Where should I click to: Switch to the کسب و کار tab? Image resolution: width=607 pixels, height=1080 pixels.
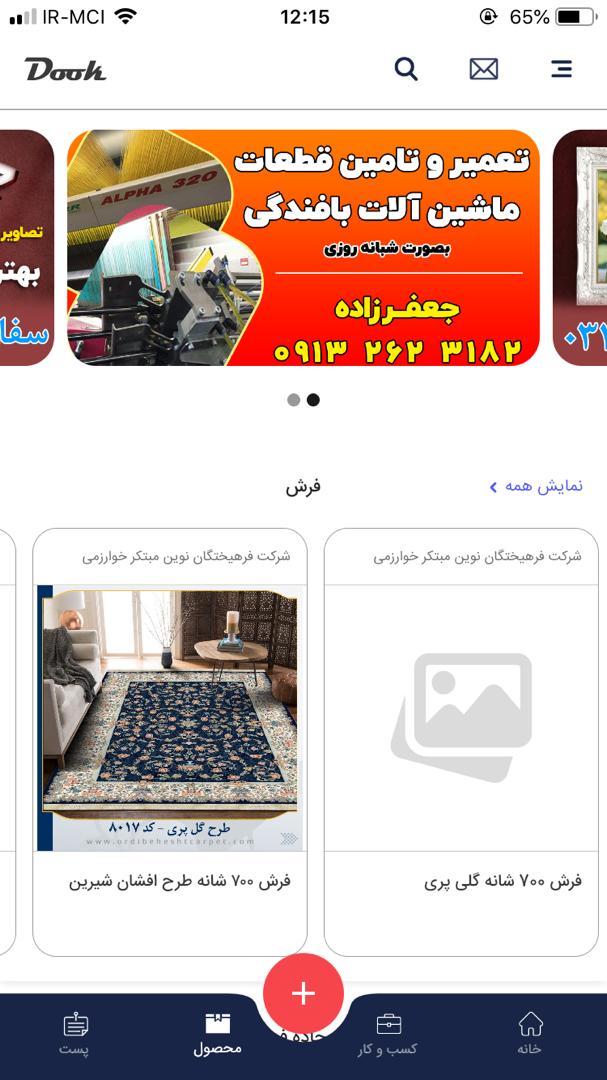388,1035
